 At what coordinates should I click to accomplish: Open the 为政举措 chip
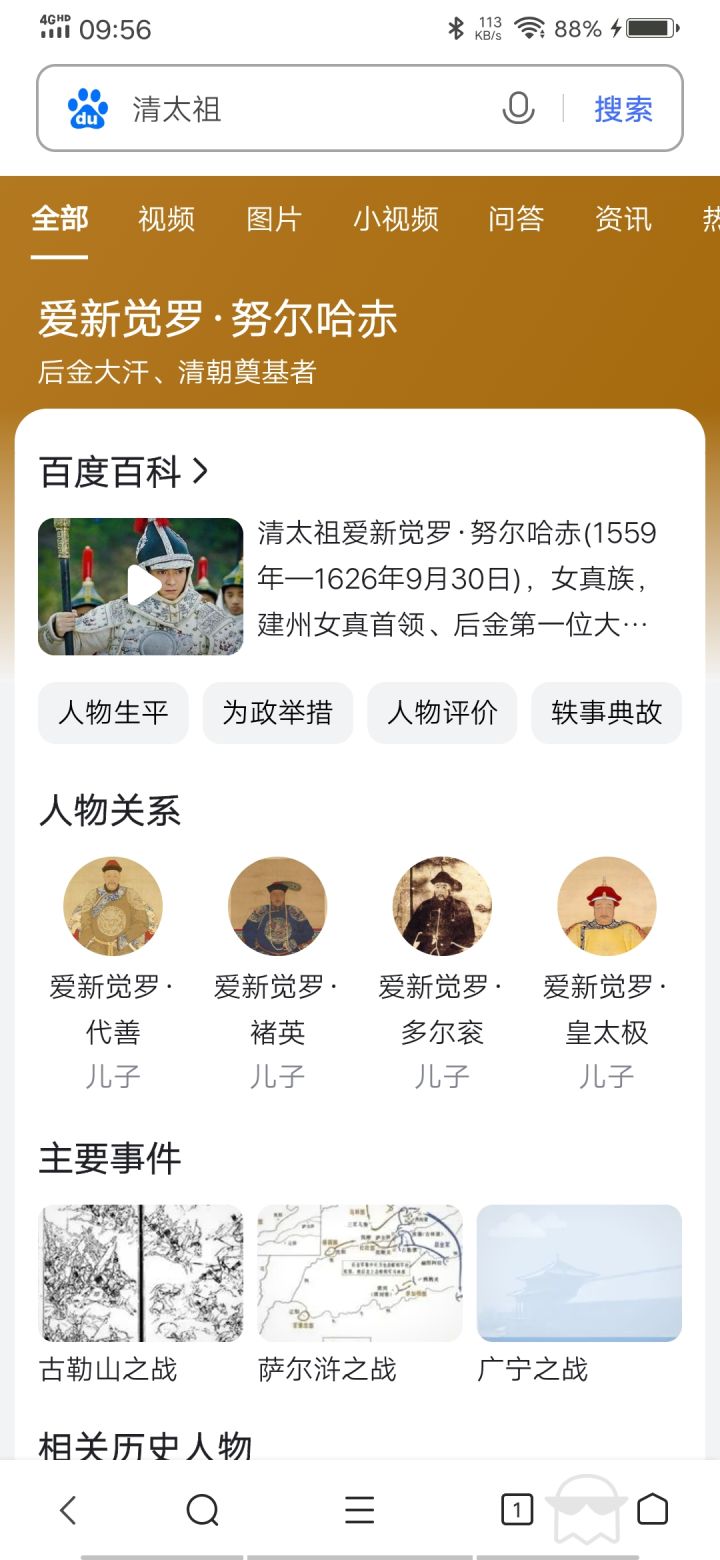click(277, 713)
